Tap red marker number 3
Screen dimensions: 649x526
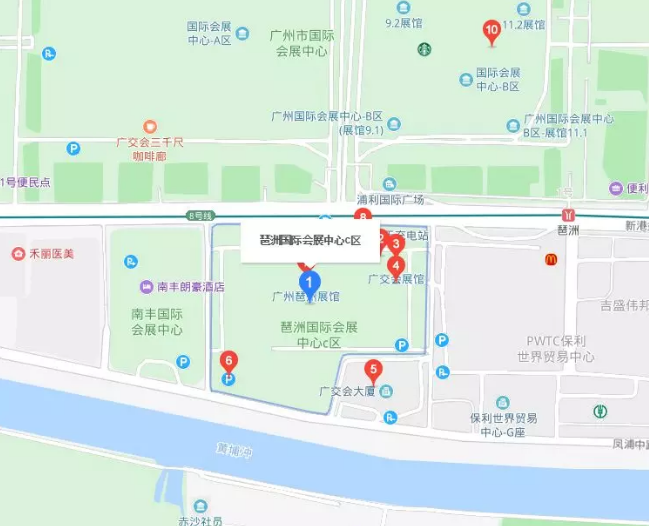click(x=396, y=244)
